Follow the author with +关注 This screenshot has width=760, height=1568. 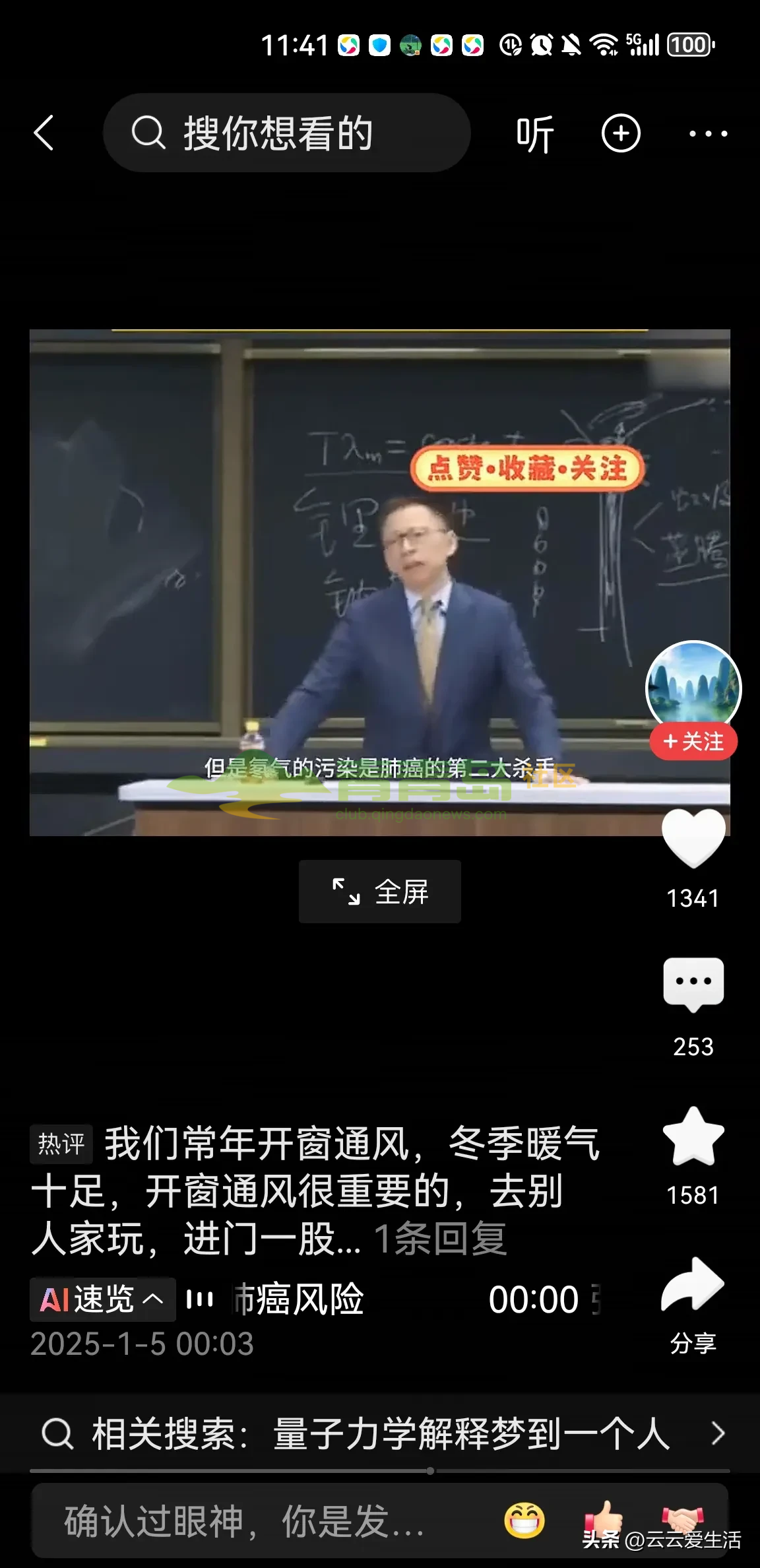pos(693,742)
